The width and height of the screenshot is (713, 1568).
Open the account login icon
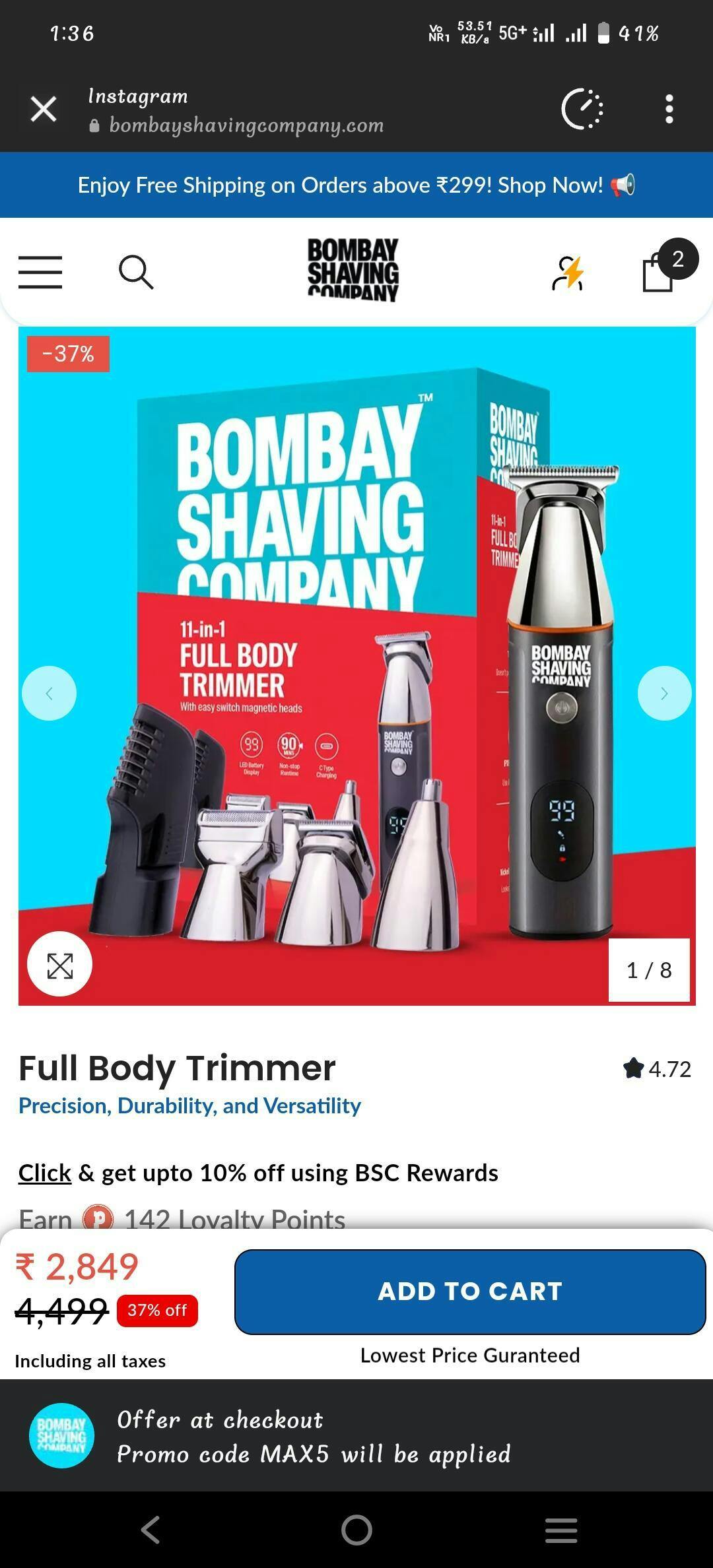coord(568,273)
